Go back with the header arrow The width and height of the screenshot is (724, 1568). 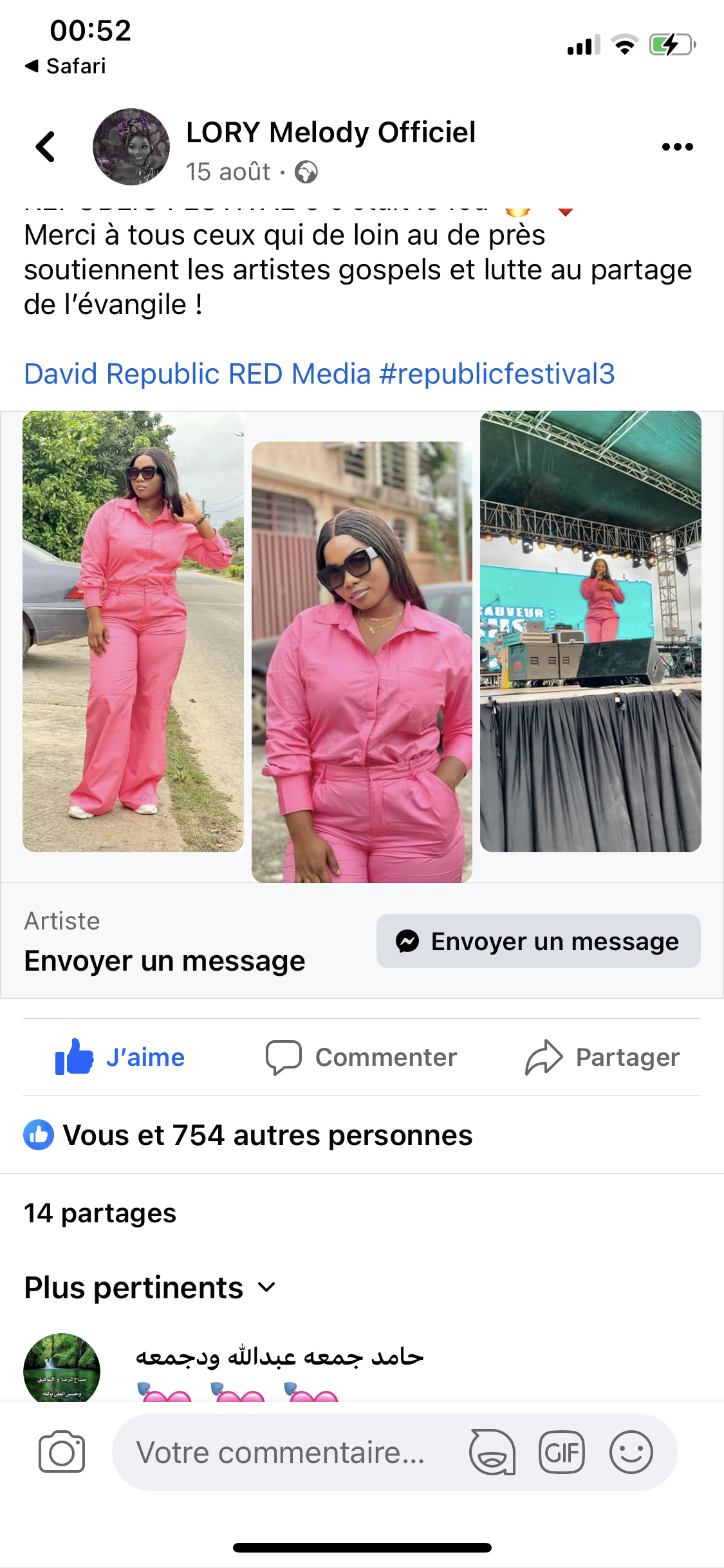tap(46, 147)
